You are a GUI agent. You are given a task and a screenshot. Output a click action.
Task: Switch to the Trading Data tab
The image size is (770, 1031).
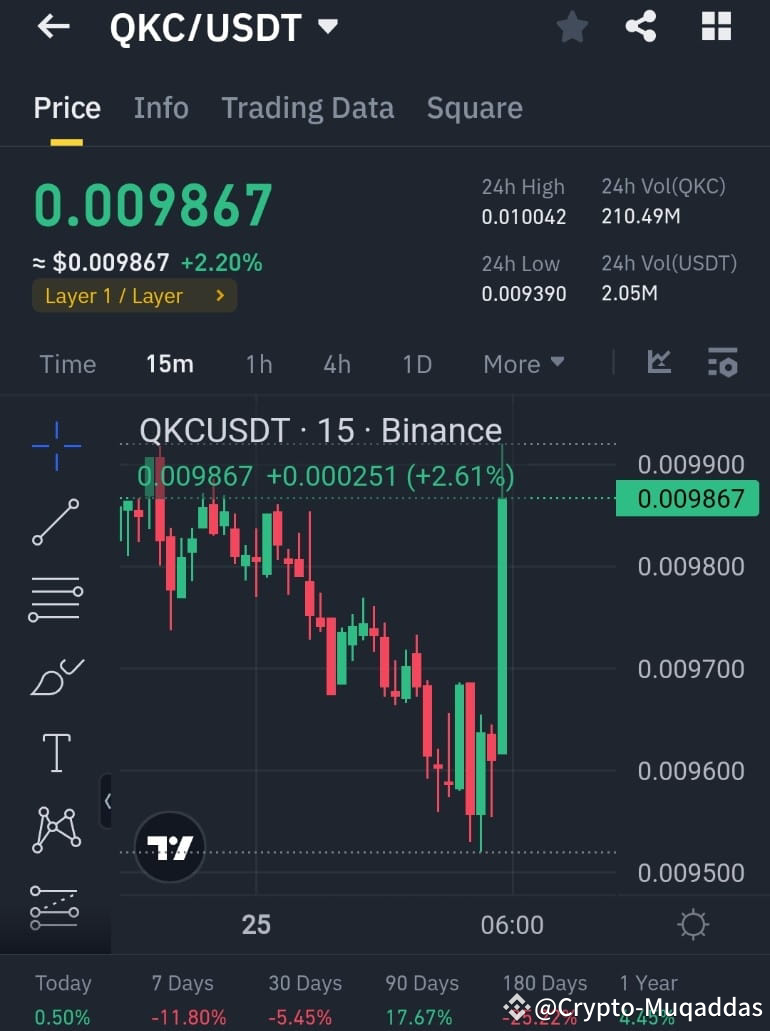(x=307, y=107)
